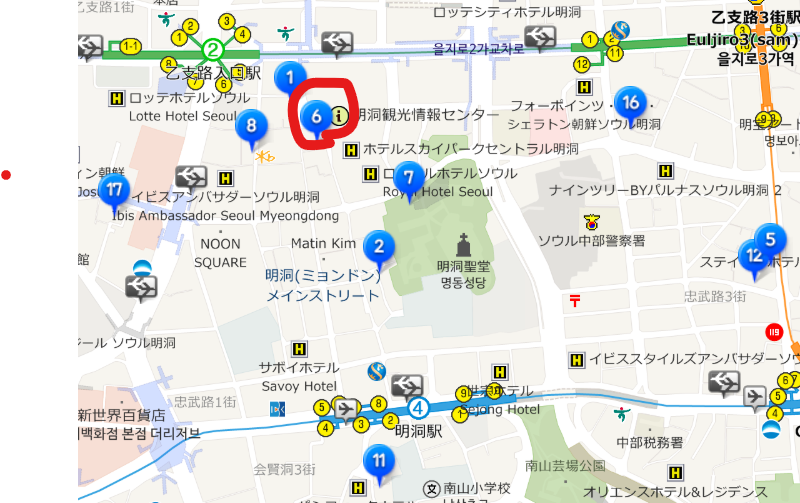Open map pin number 5
The width and height of the screenshot is (800, 503).
point(769,239)
